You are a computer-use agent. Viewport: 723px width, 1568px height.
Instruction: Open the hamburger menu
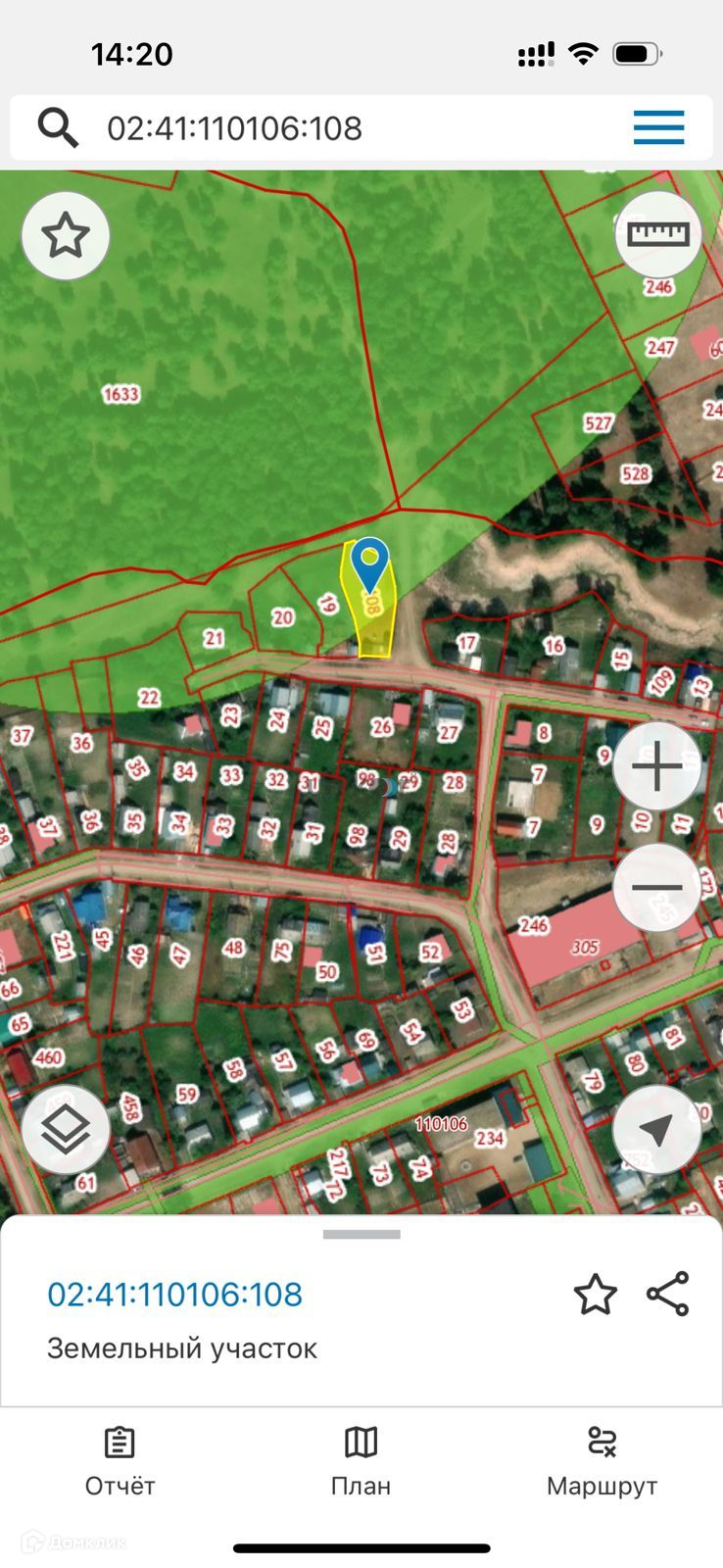[x=658, y=128]
